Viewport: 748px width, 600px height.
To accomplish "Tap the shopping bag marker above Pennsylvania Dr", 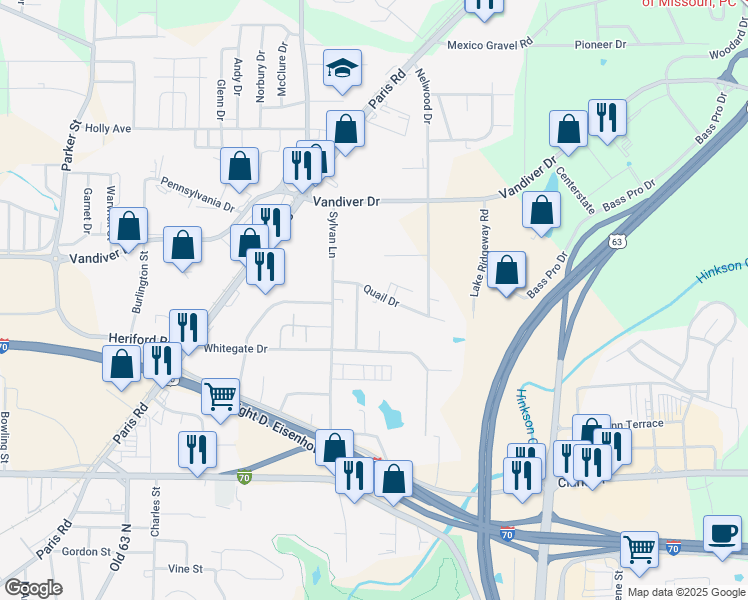I will click(x=240, y=167).
